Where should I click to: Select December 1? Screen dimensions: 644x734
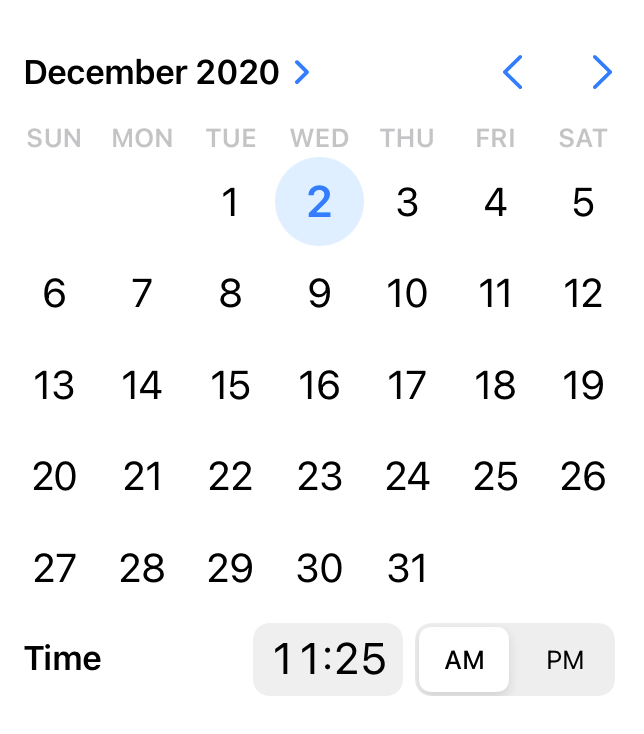point(231,203)
